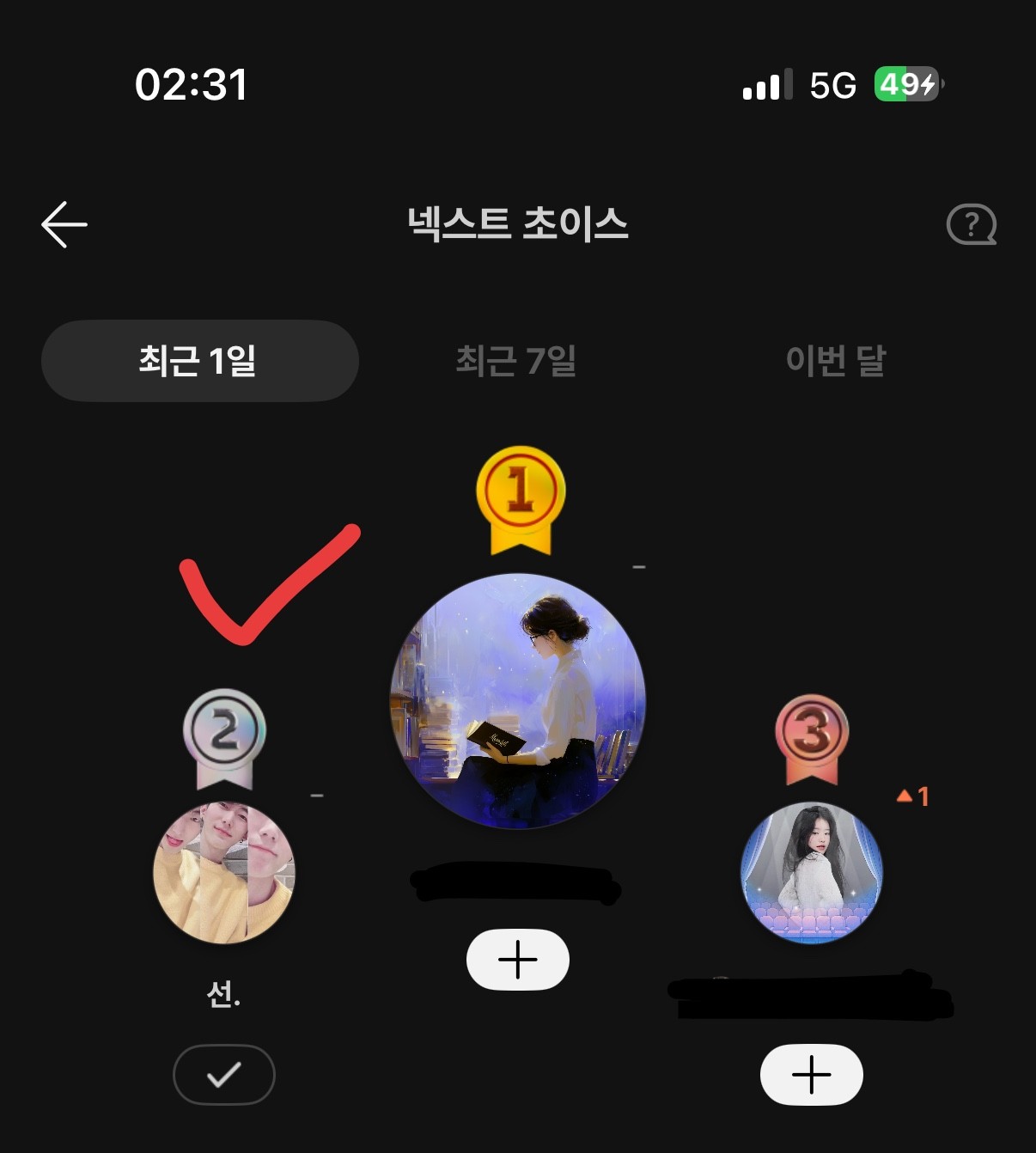The image size is (1036, 1153).
Task: Follow the first place user with plus
Action: 518,959
